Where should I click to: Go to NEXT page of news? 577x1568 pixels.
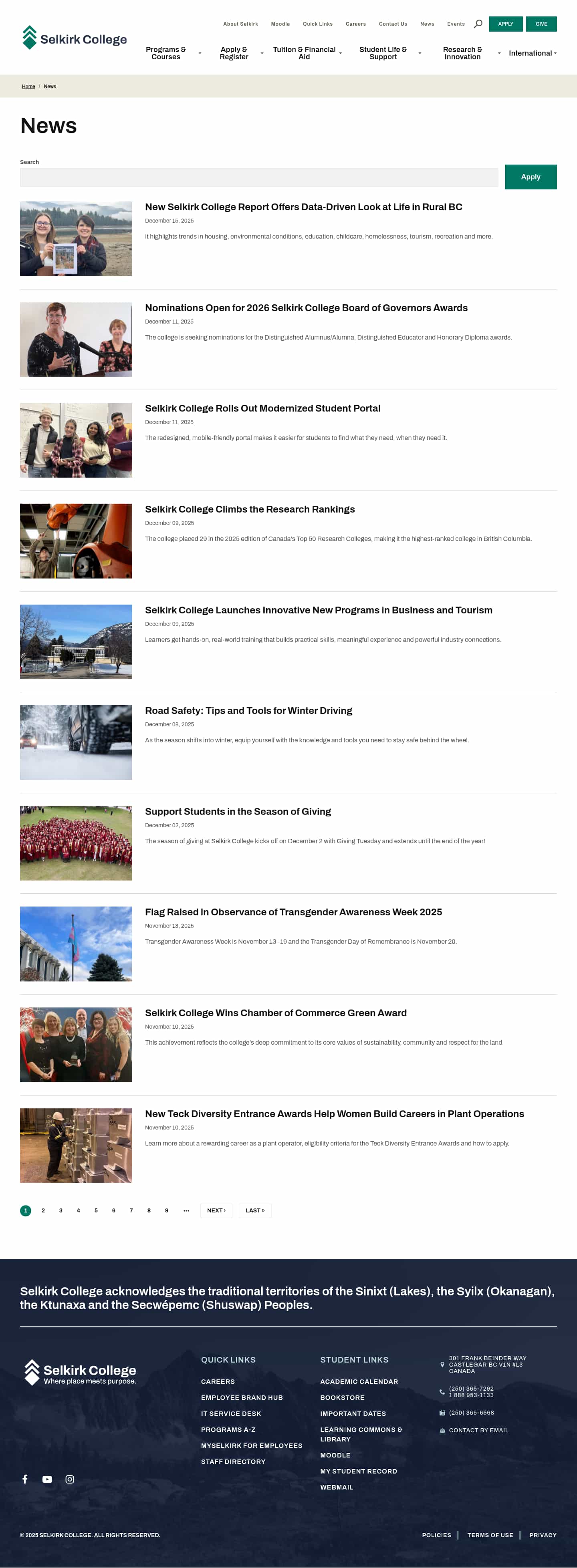coord(216,1211)
